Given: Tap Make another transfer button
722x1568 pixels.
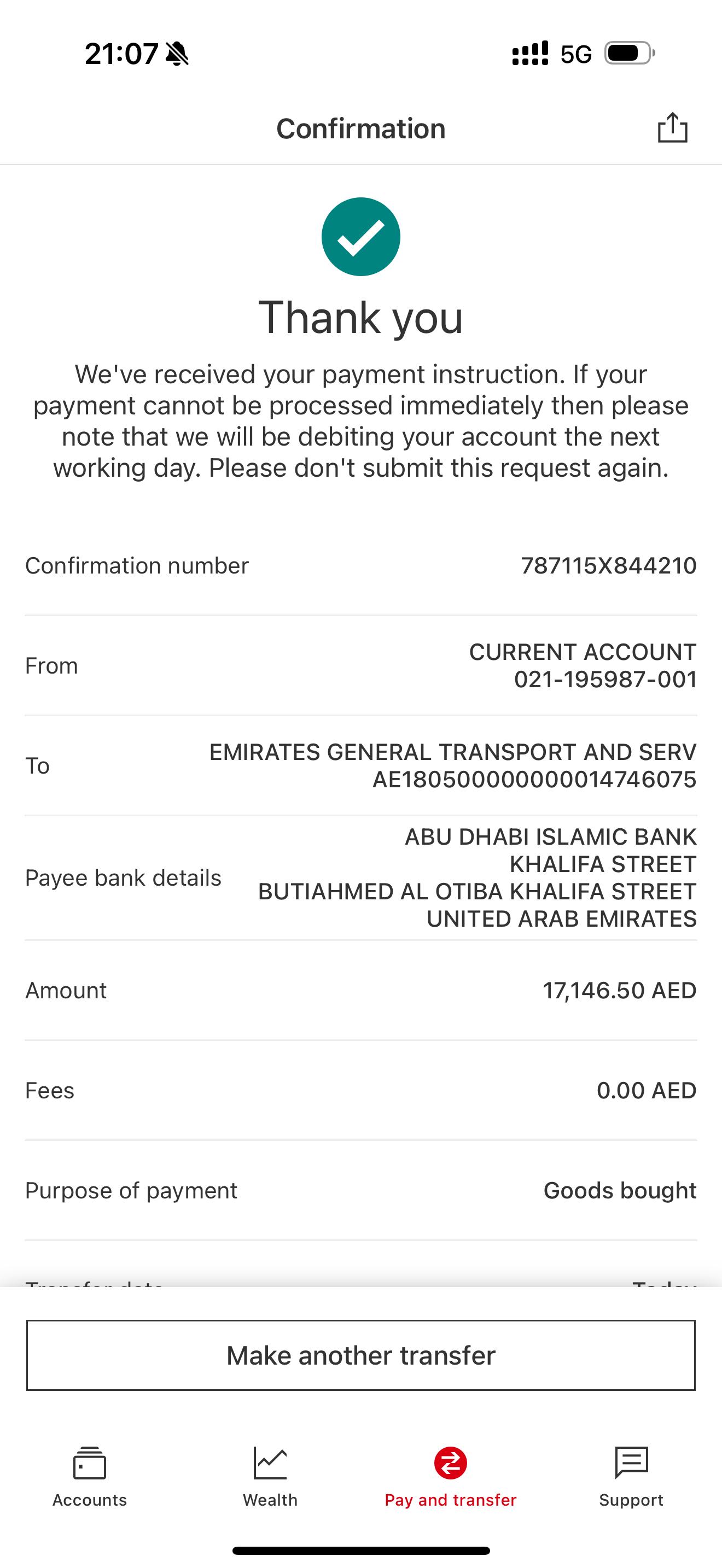Looking at the screenshot, I should [x=361, y=1355].
